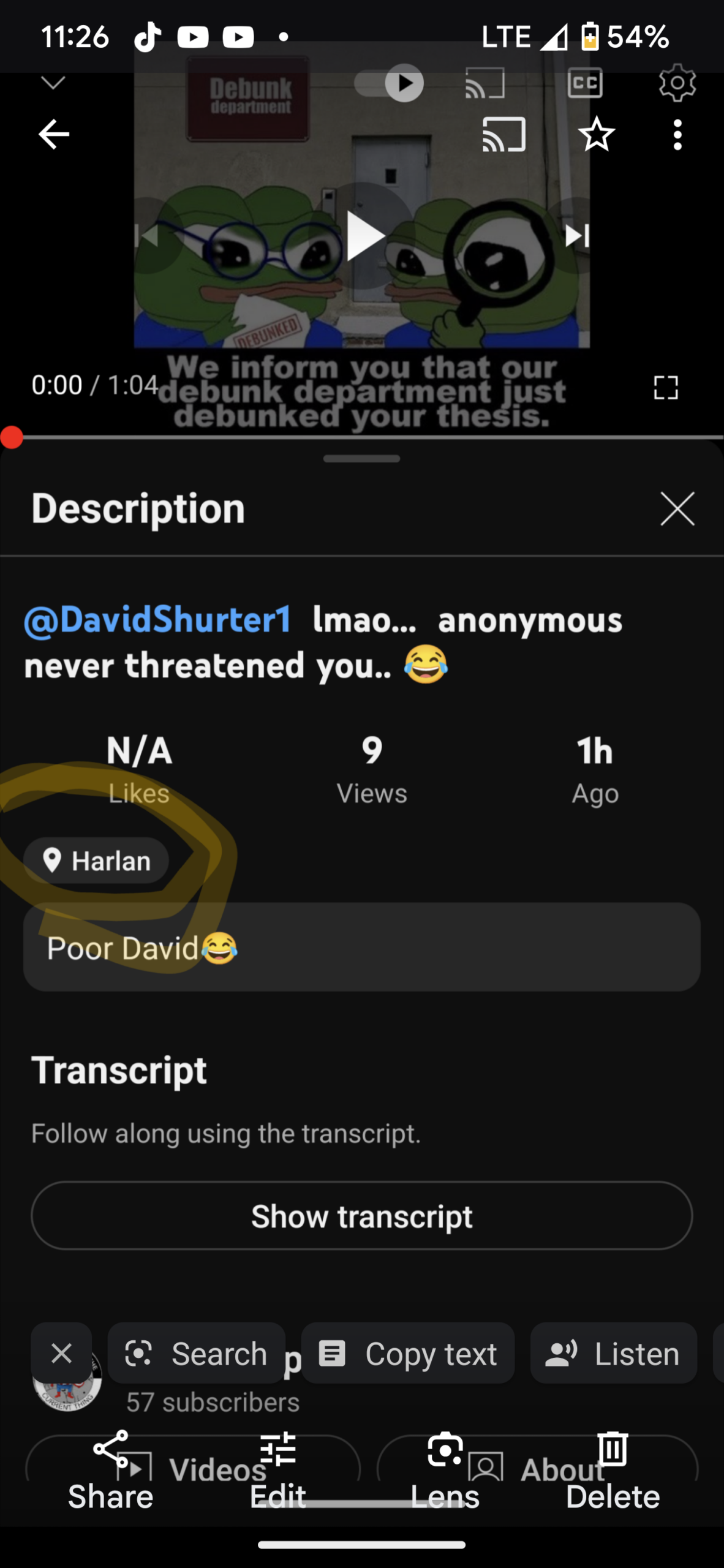Choose the Listen chip
Screen dimensions: 724x1568
613,1353
